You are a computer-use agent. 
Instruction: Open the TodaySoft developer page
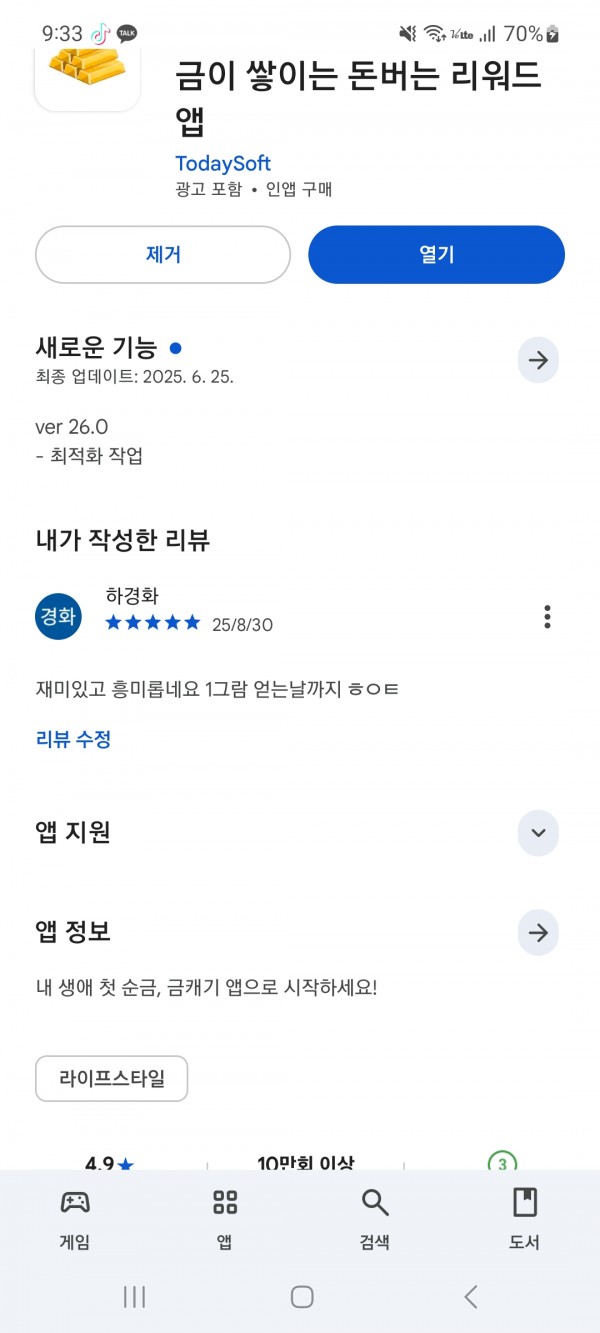click(x=223, y=163)
